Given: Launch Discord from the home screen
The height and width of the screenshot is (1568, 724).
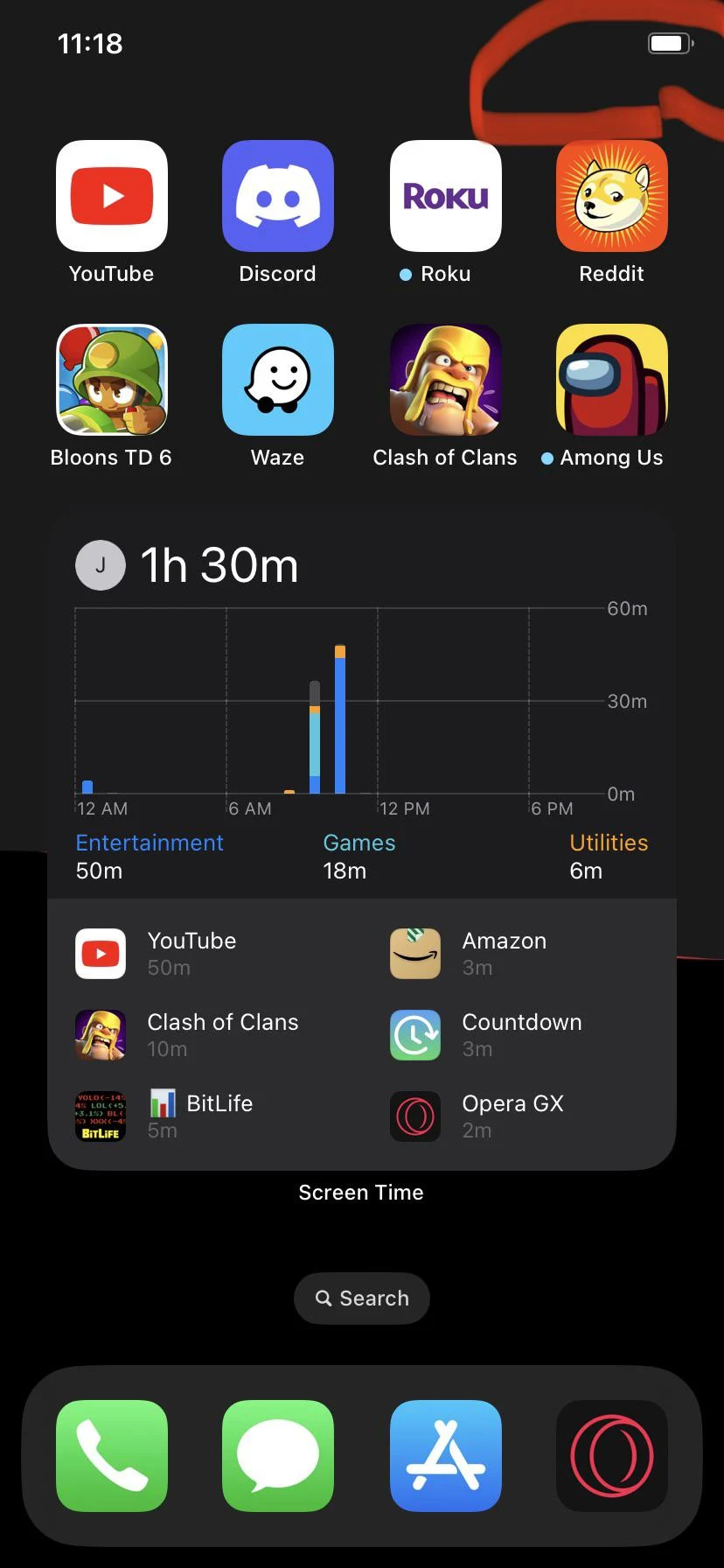Looking at the screenshot, I should pyautogui.click(x=277, y=195).
